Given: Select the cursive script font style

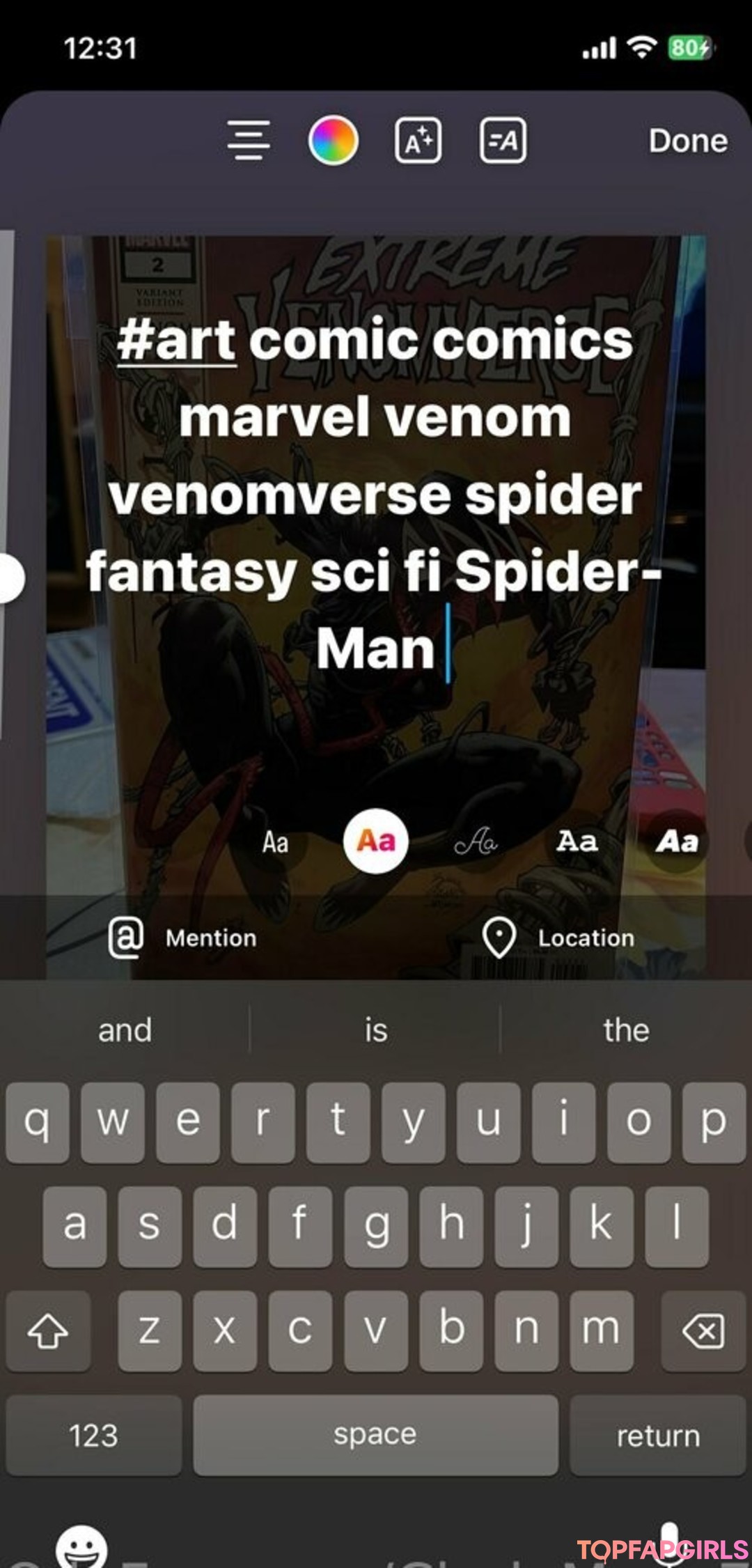Looking at the screenshot, I should click(x=476, y=843).
